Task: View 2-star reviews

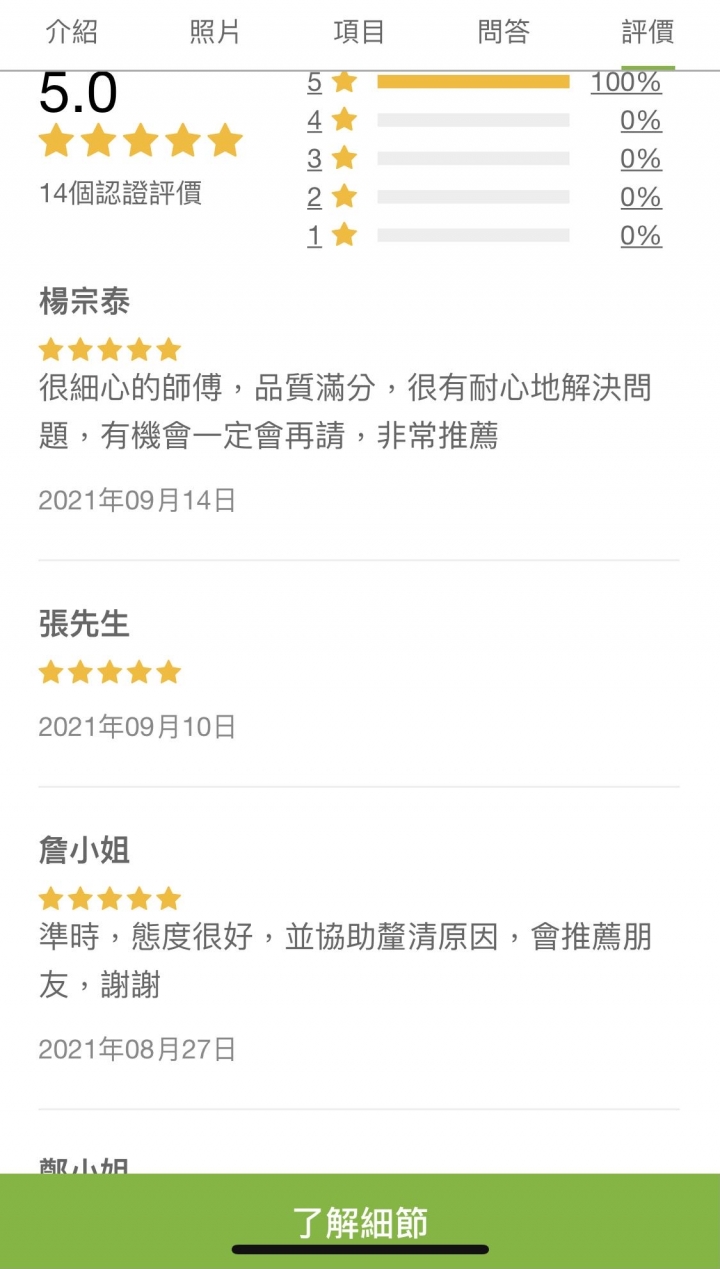Action: [x=315, y=197]
